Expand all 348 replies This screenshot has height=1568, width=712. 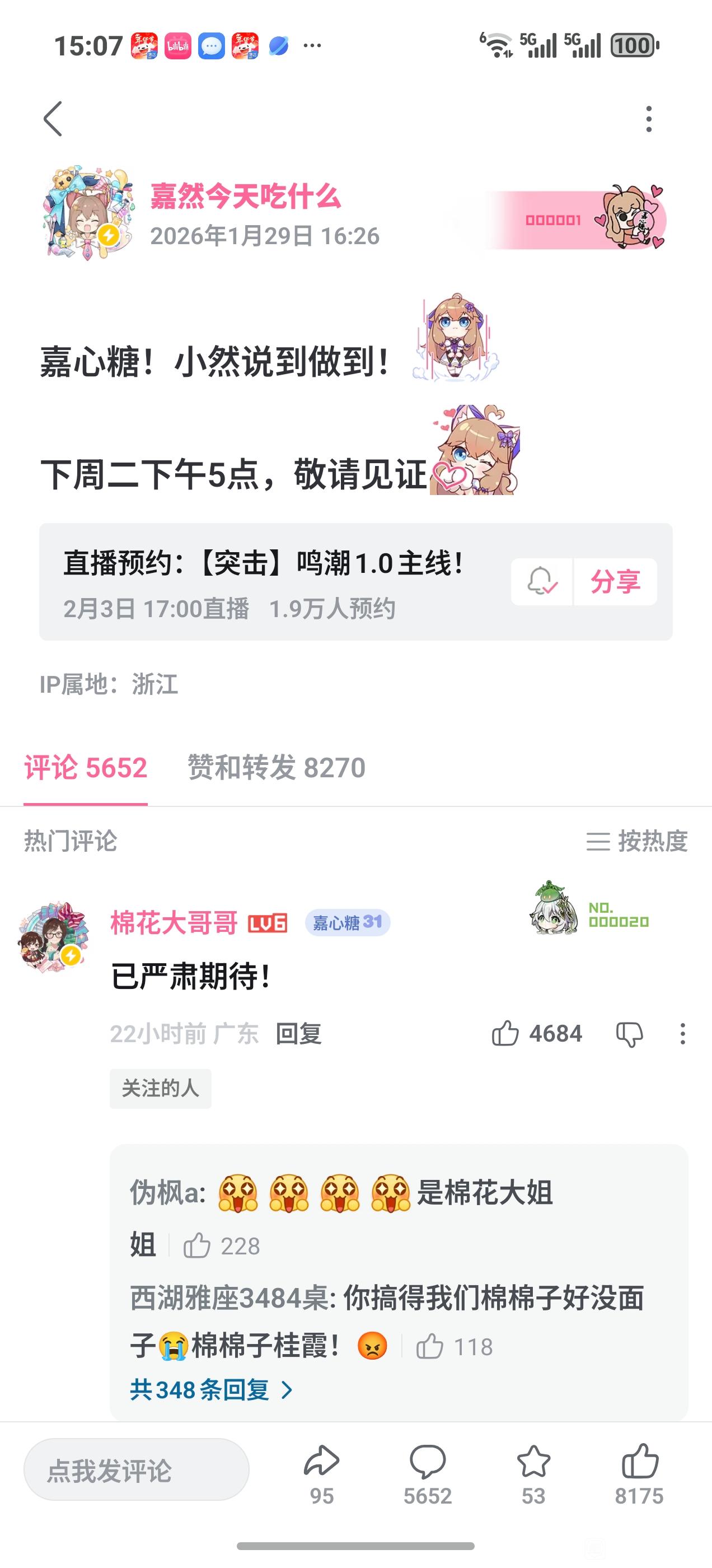[210, 1390]
